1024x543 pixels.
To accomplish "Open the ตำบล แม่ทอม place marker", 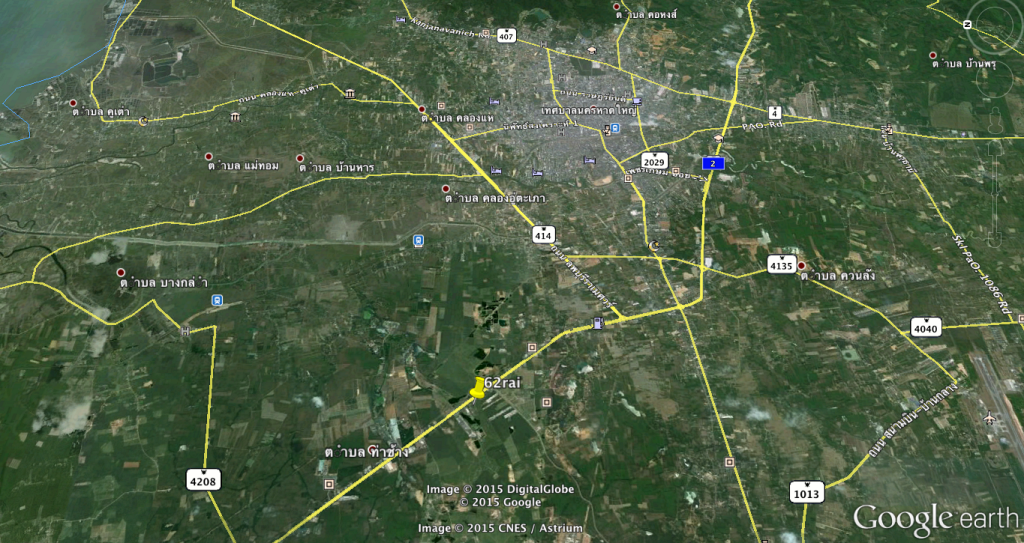I will point(208,157).
